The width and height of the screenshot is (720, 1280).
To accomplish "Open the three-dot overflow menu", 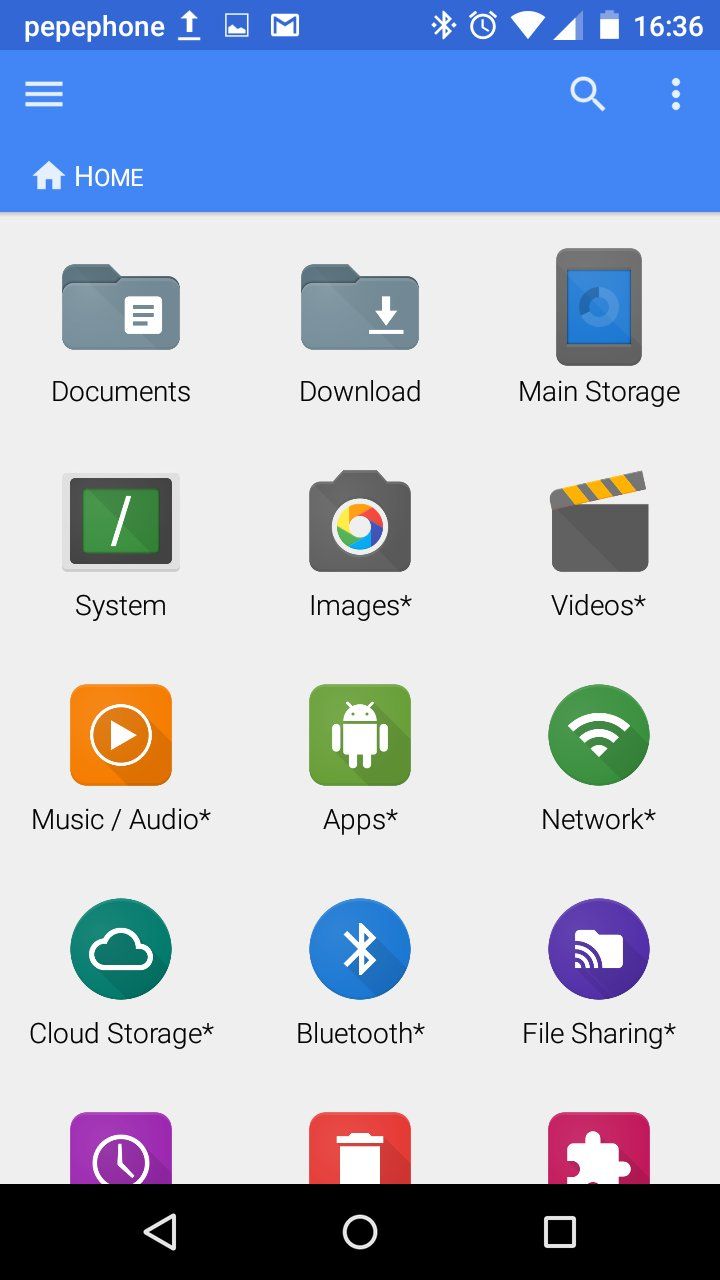I will click(x=676, y=95).
